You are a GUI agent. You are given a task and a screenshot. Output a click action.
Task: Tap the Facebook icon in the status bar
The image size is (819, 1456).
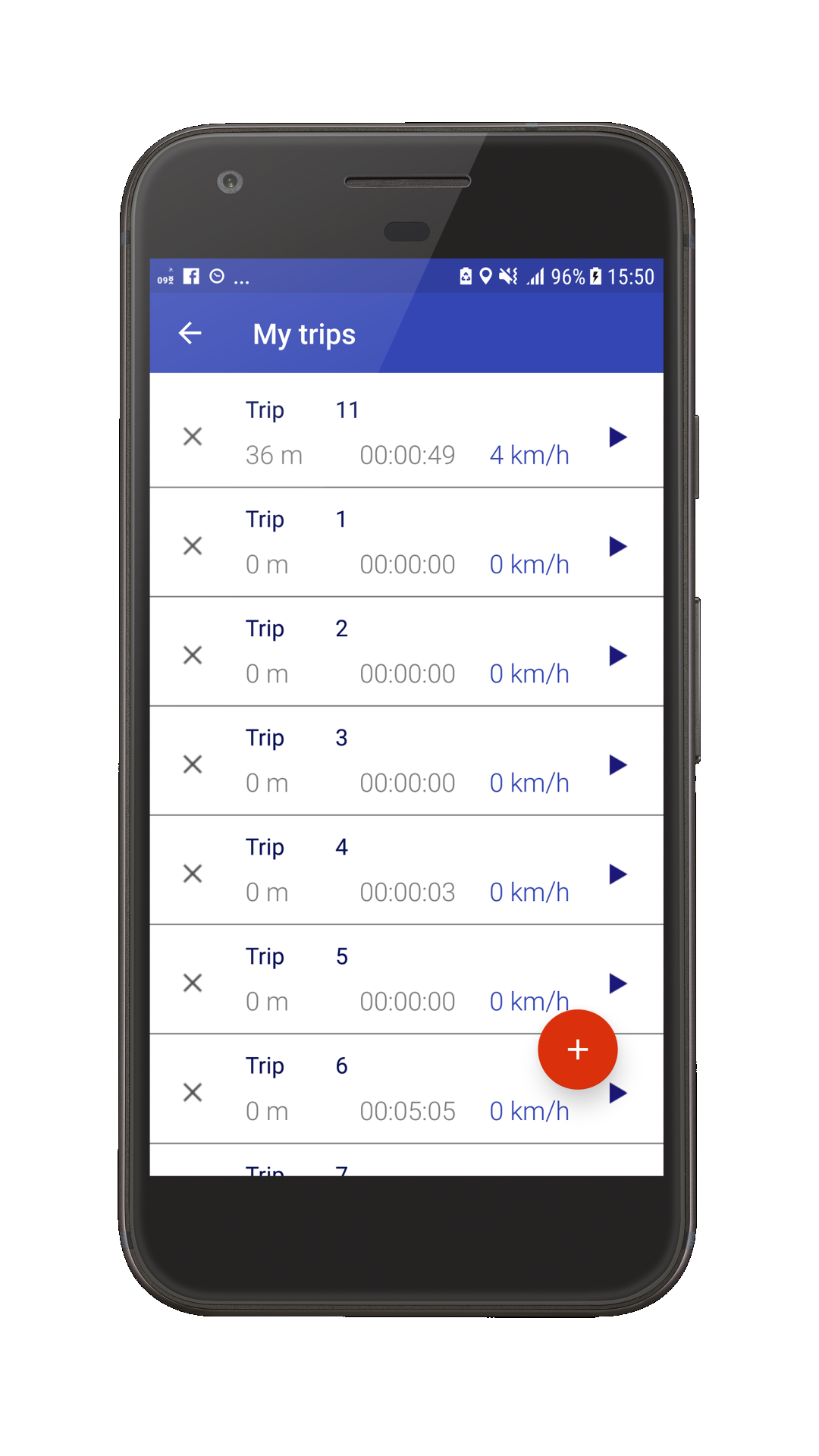(190, 276)
